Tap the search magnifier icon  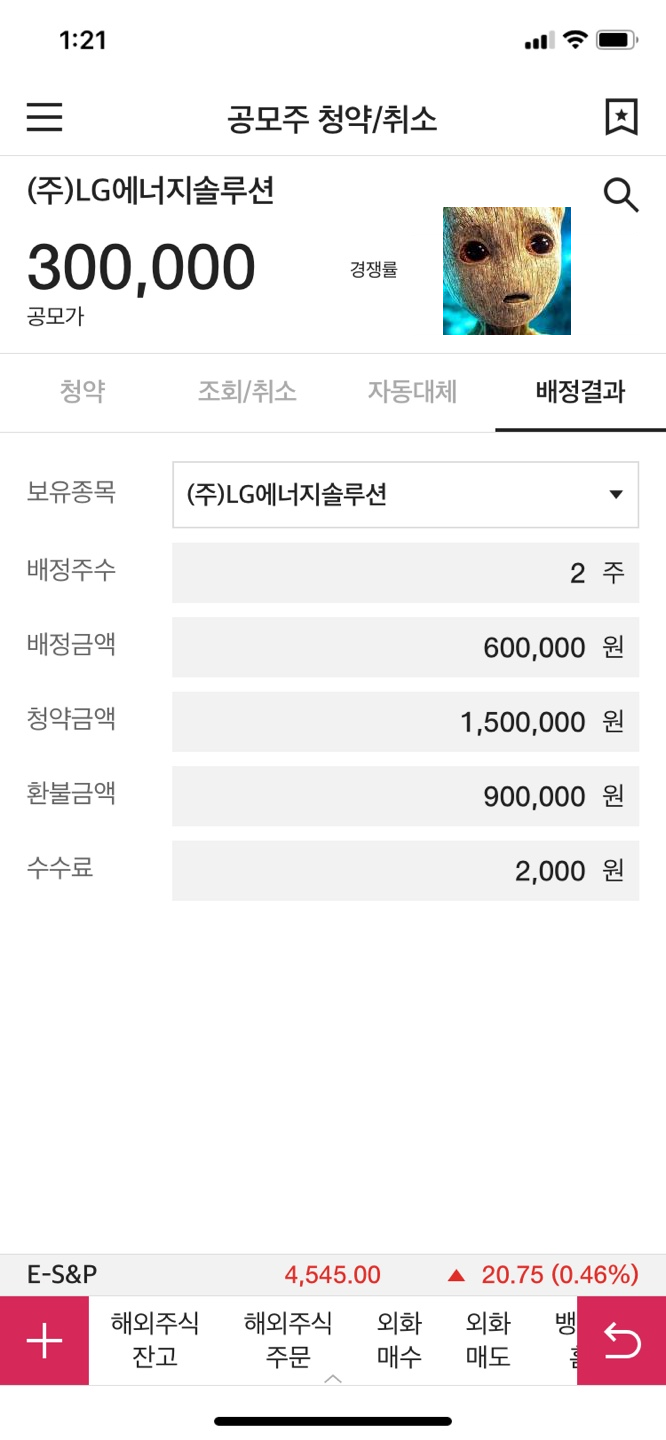tap(621, 195)
